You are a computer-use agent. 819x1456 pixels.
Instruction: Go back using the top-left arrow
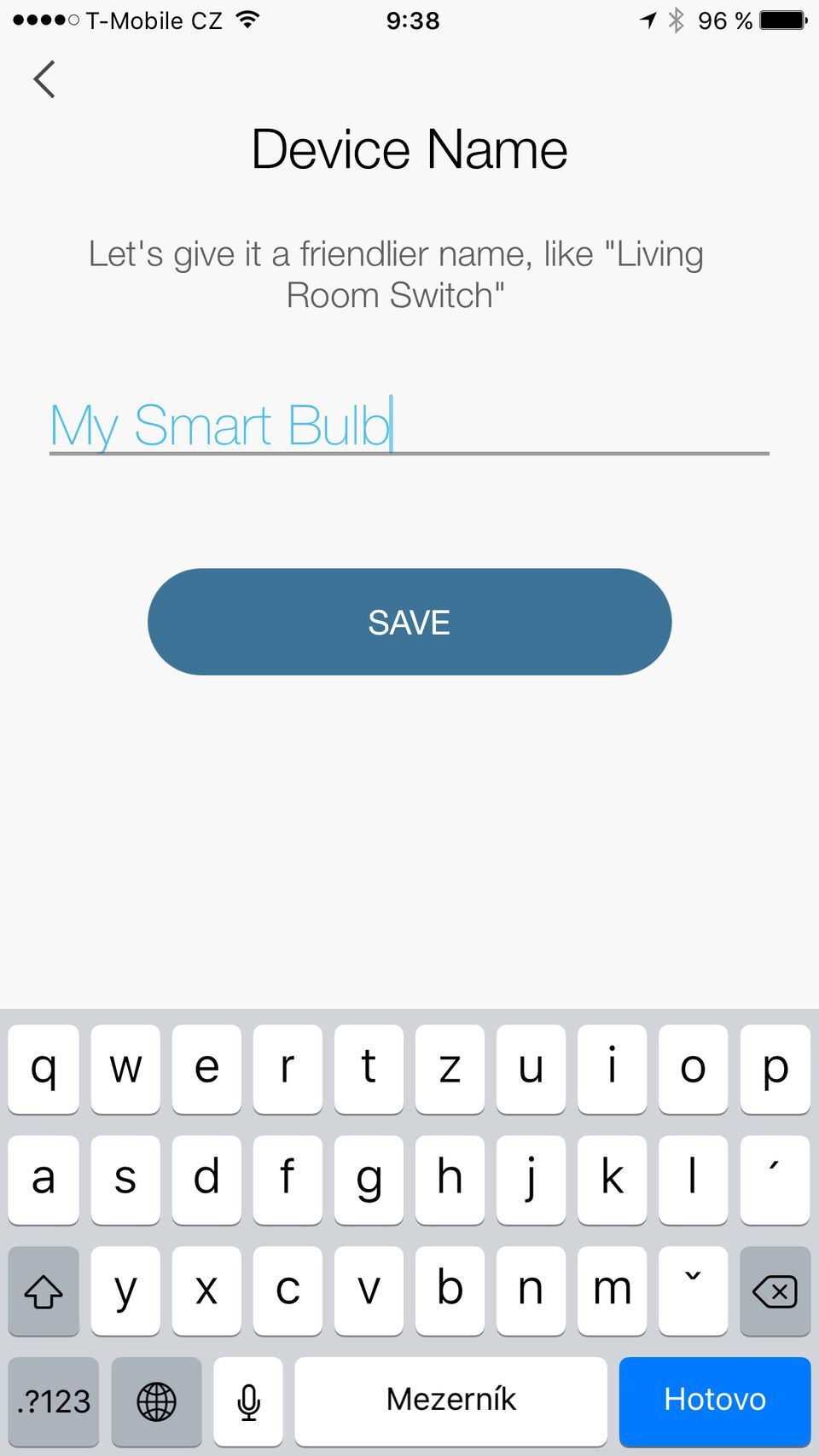(44, 79)
